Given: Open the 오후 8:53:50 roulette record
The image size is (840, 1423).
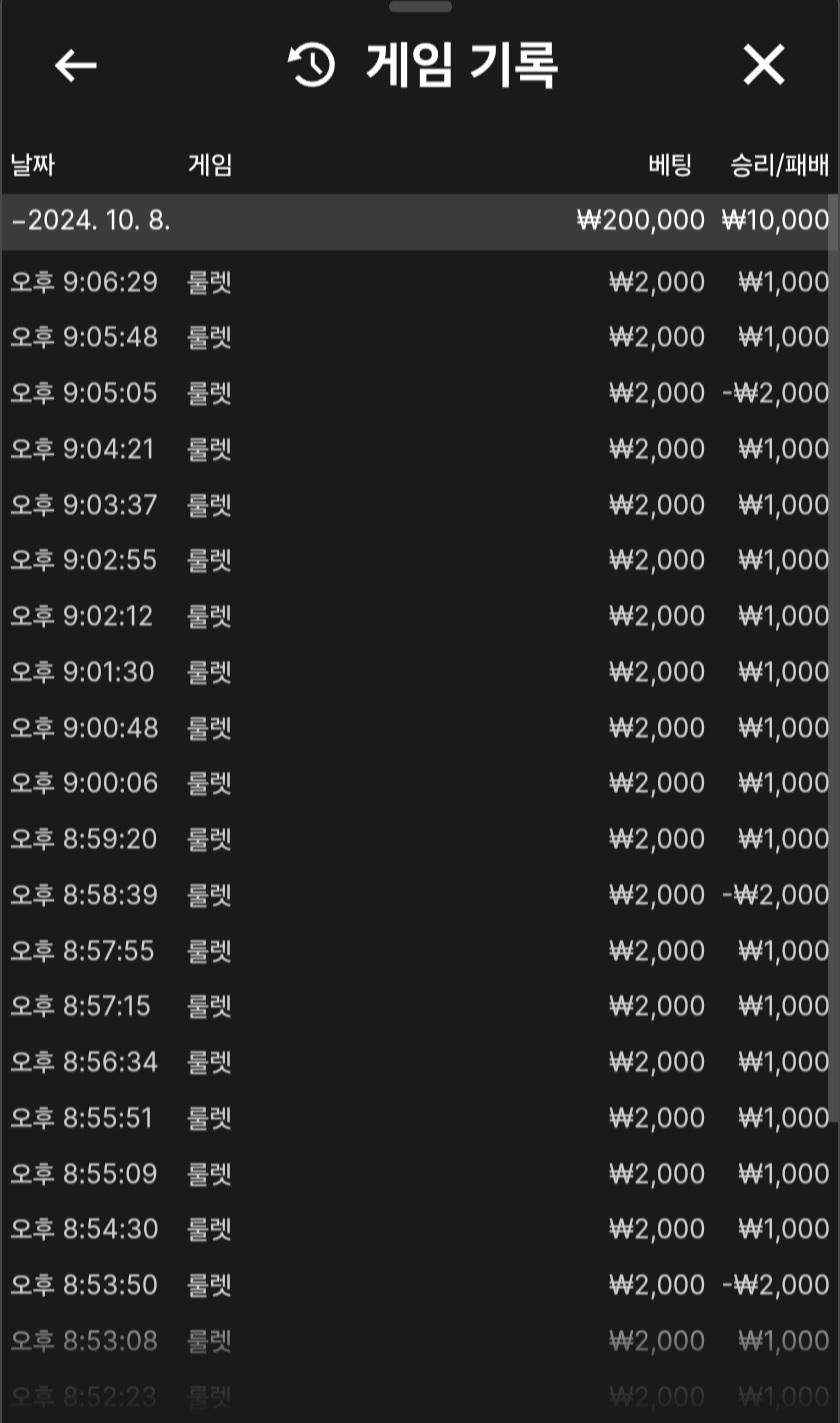Looking at the screenshot, I should [x=420, y=1284].
